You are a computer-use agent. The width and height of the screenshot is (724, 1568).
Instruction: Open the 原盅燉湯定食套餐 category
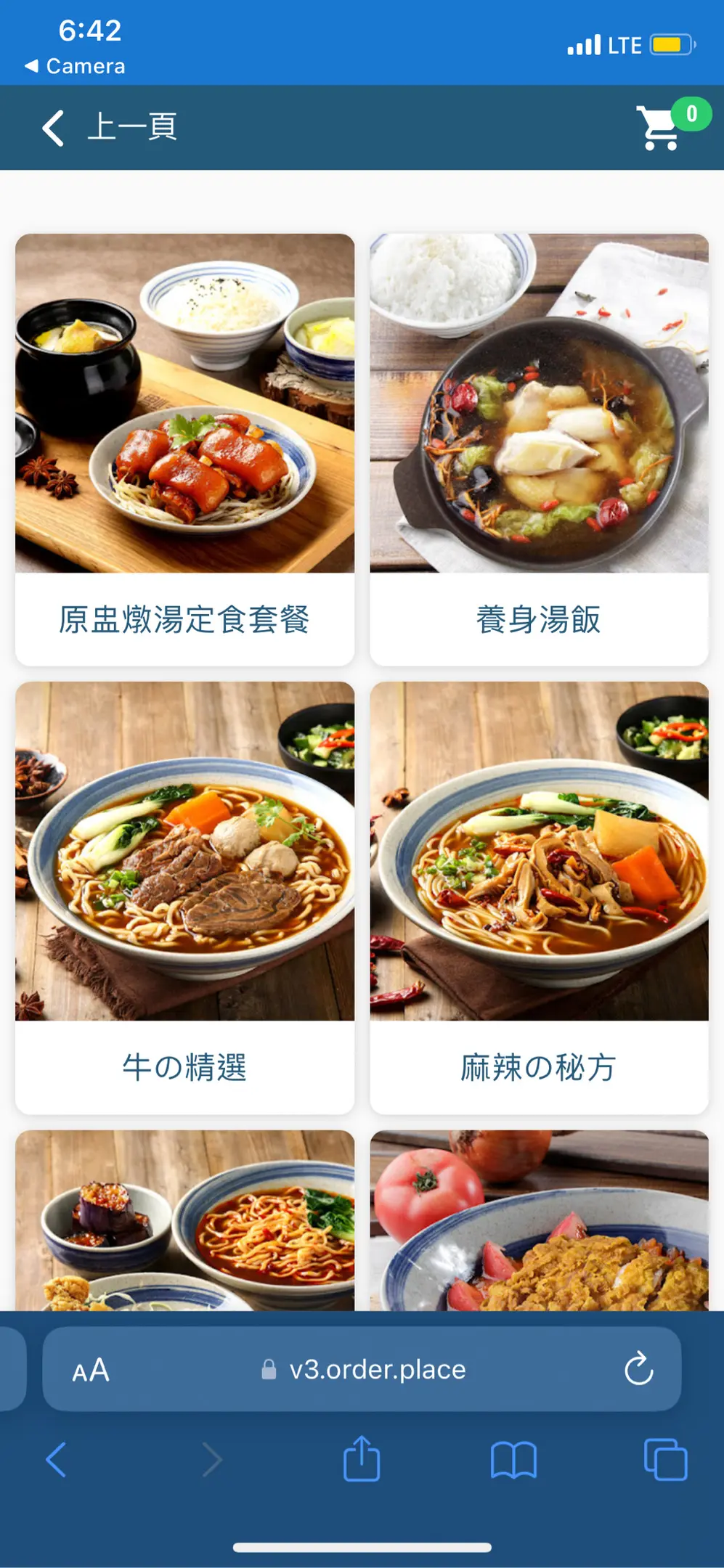(x=184, y=449)
